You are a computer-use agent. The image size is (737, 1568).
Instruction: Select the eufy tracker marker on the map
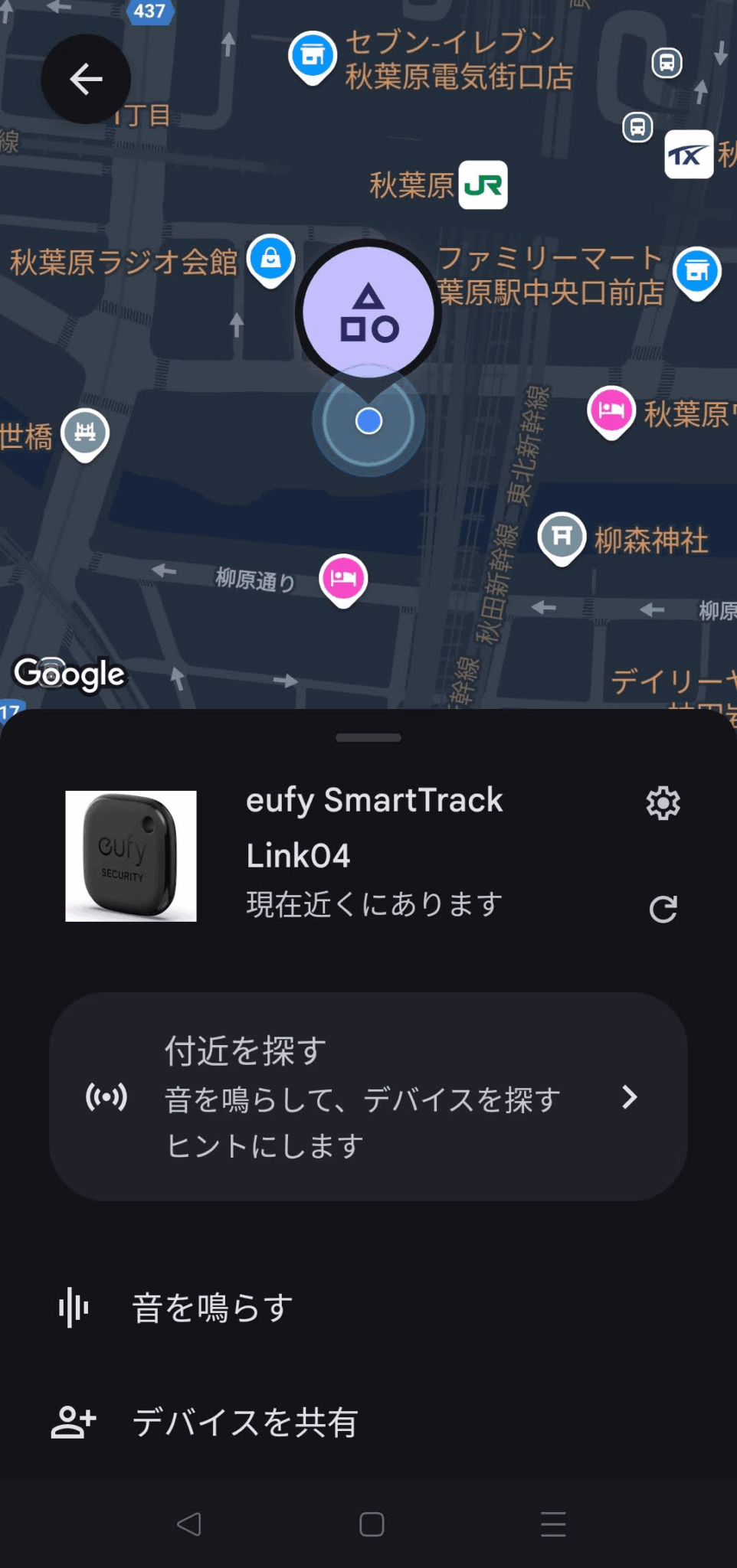click(x=368, y=312)
